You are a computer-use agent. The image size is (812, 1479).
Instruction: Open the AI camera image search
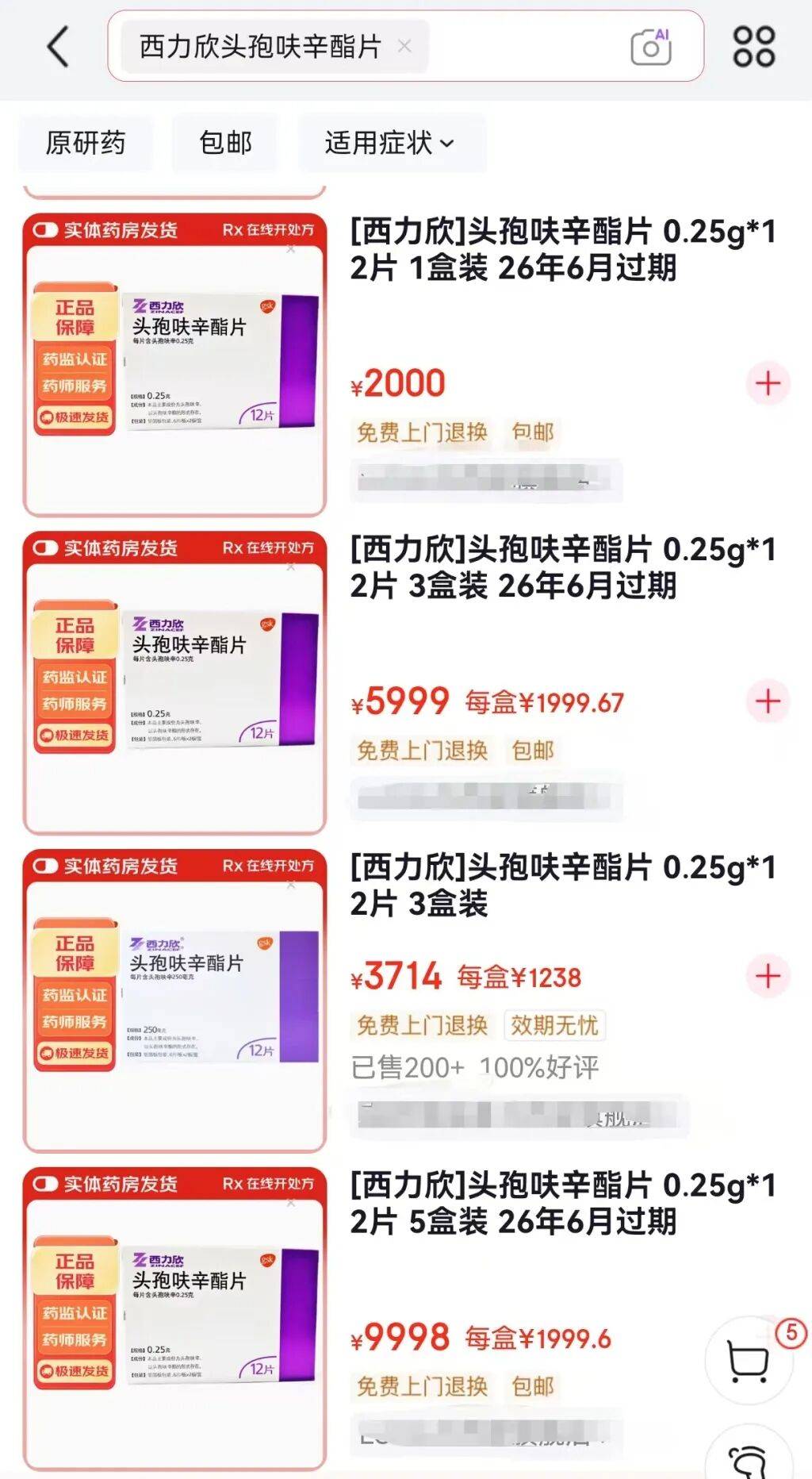[x=651, y=47]
